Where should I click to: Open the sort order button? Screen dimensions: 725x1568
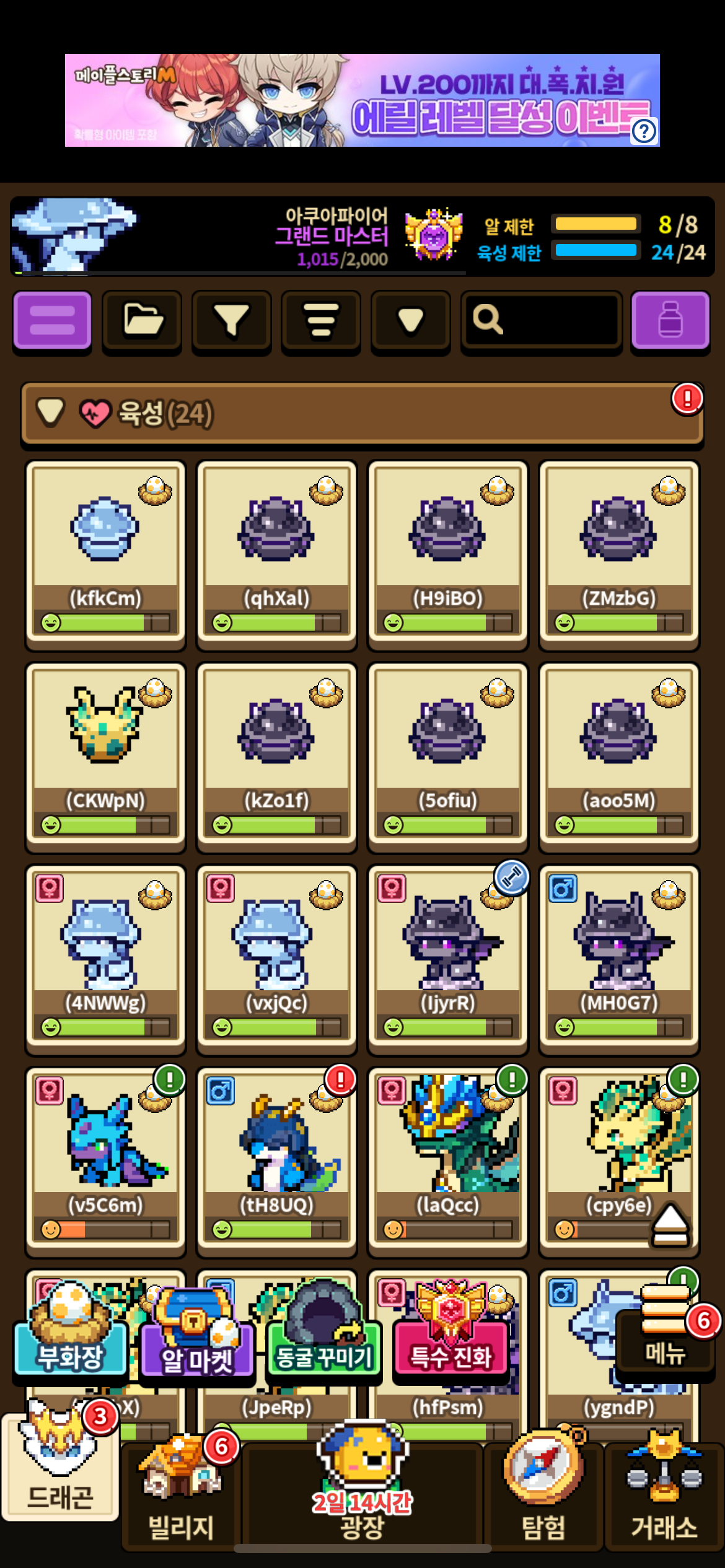pos(320,320)
